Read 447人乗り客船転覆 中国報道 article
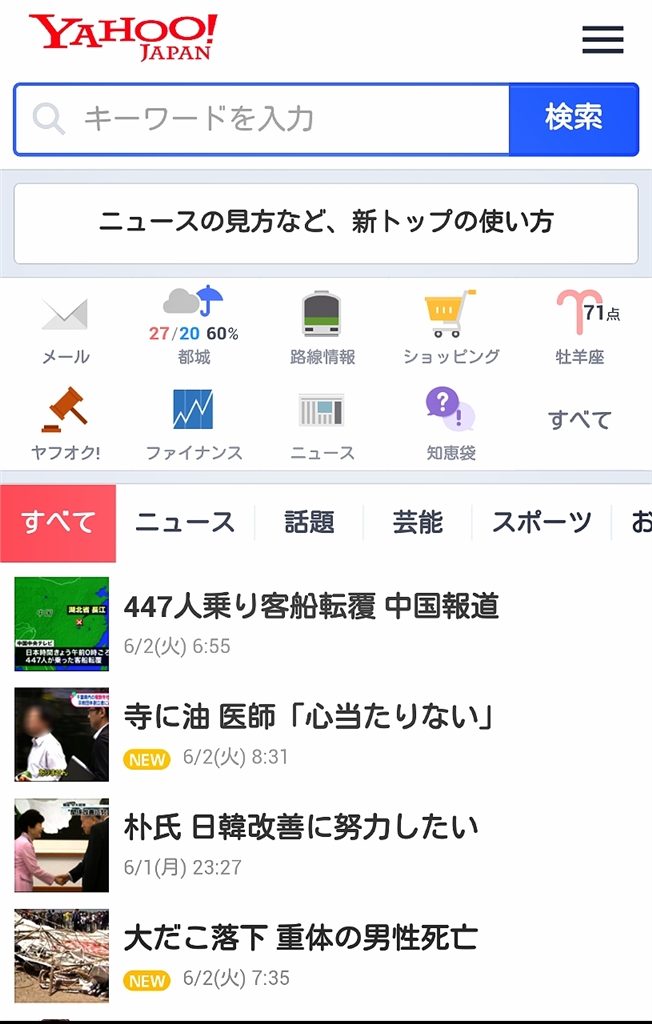This screenshot has width=652, height=1024. pos(311,606)
